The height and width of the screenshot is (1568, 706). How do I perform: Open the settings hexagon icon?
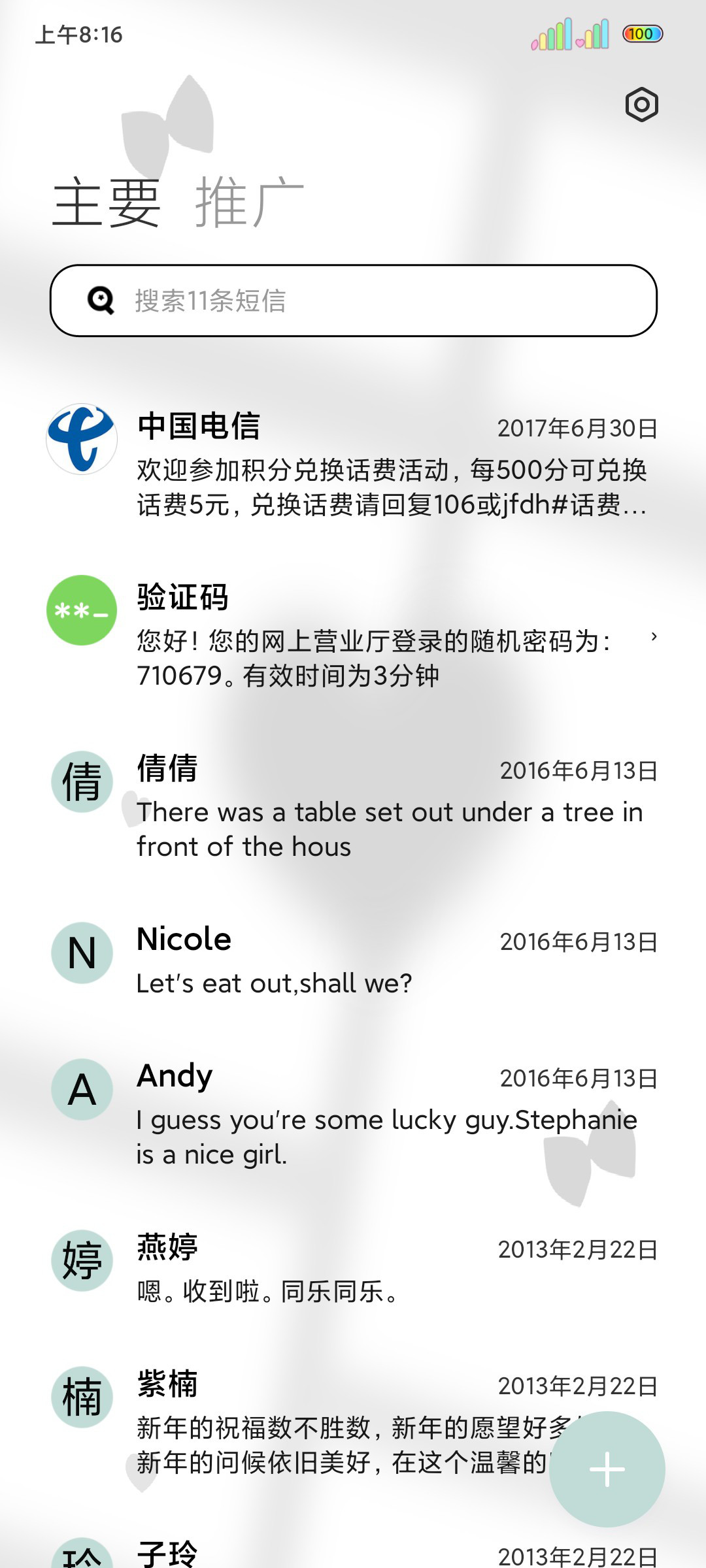point(641,105)
